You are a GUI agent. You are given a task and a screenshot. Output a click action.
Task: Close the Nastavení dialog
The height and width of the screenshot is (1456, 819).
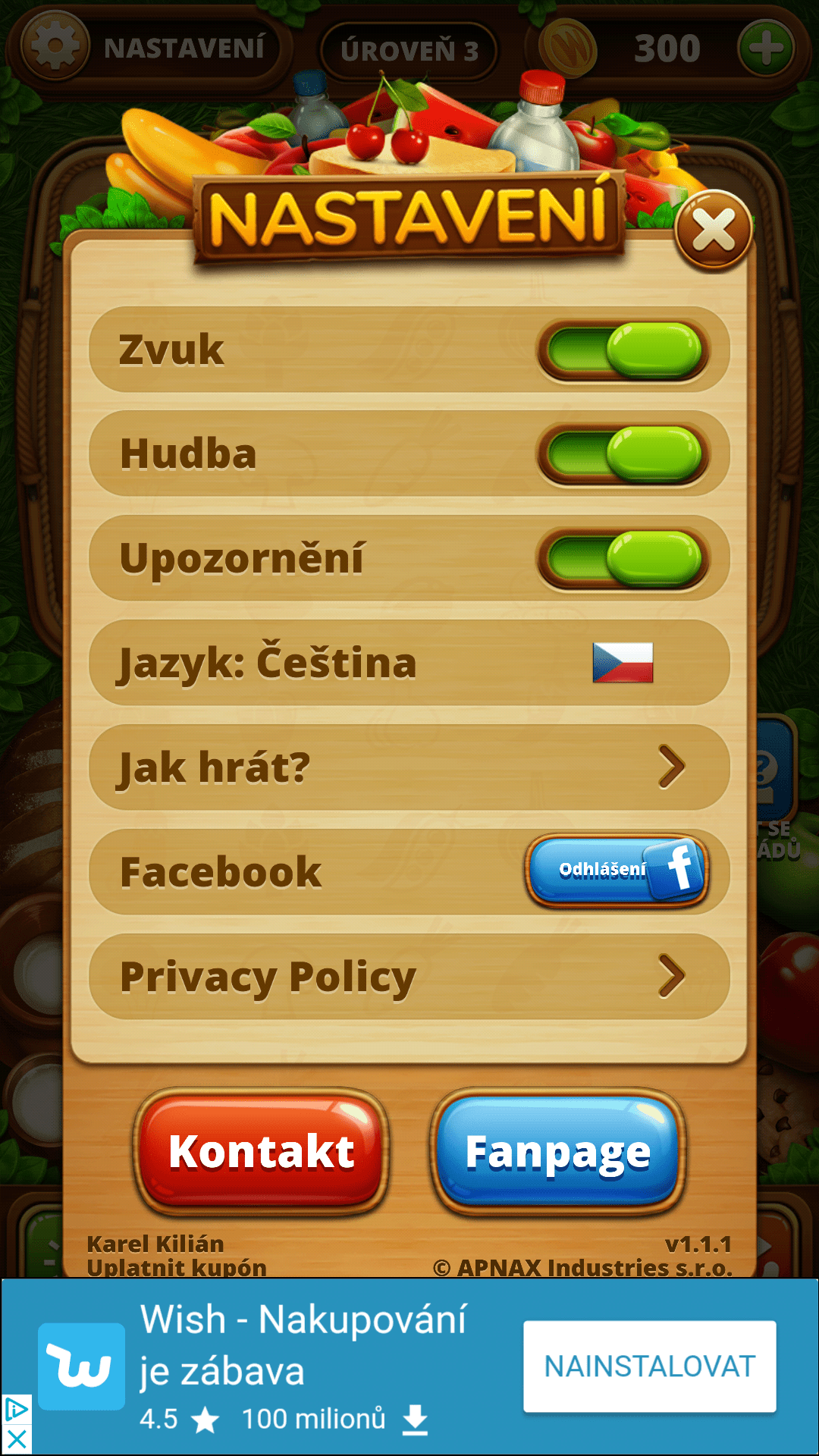pos(713,229)
